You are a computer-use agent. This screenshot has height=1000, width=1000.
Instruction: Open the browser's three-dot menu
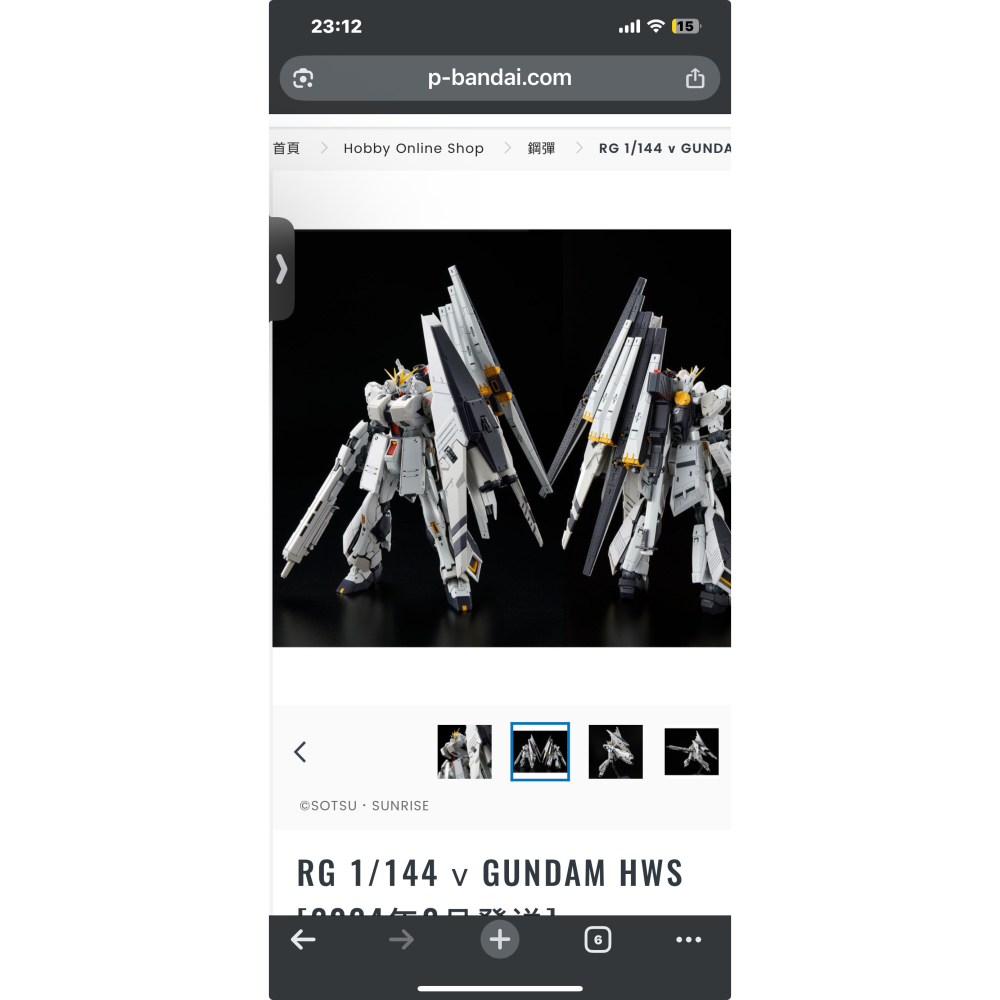click(x=689, y=940)
